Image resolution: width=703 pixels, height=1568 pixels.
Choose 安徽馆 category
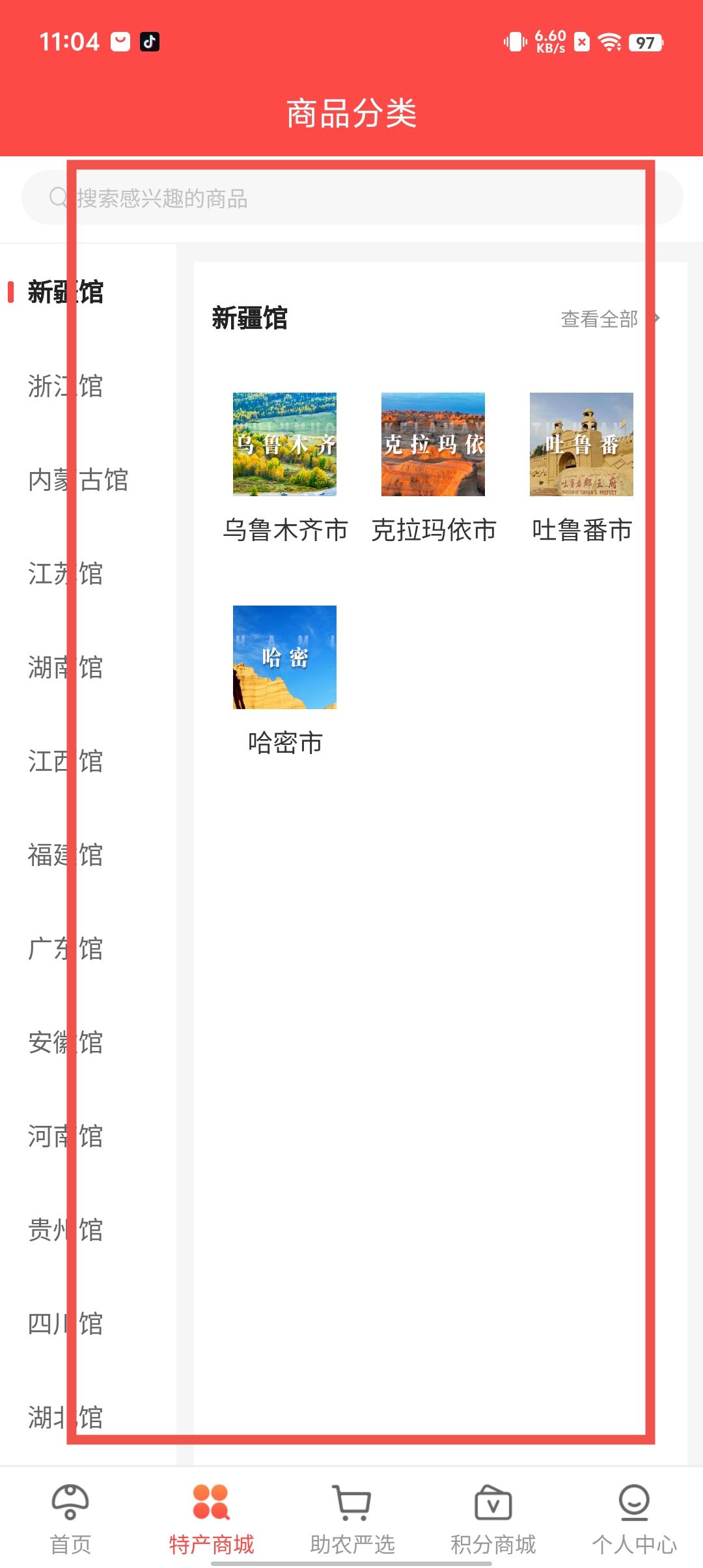tap(66, 1043)
